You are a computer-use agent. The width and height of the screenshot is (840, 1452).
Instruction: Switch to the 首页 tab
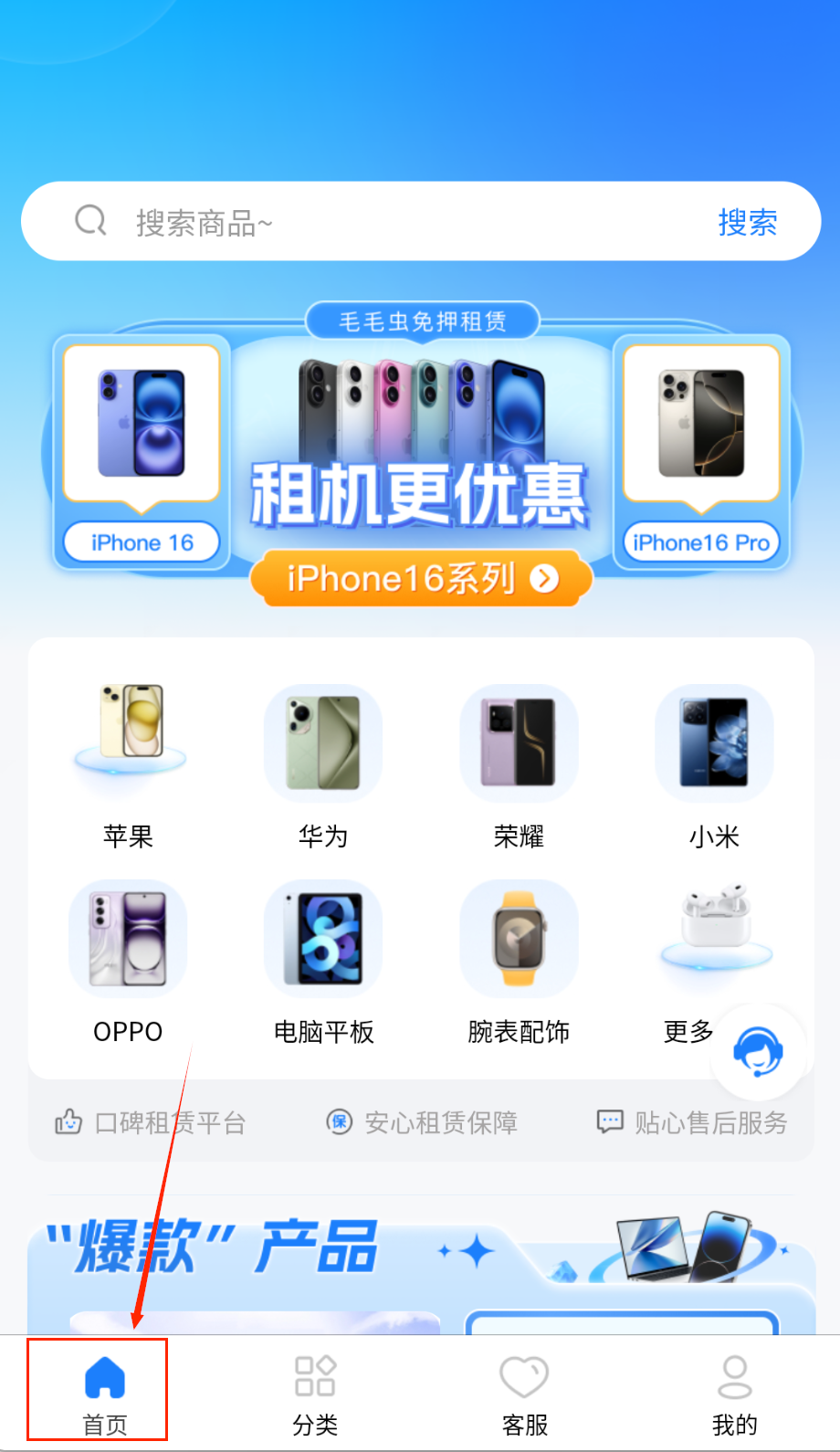pos(105,1394)
